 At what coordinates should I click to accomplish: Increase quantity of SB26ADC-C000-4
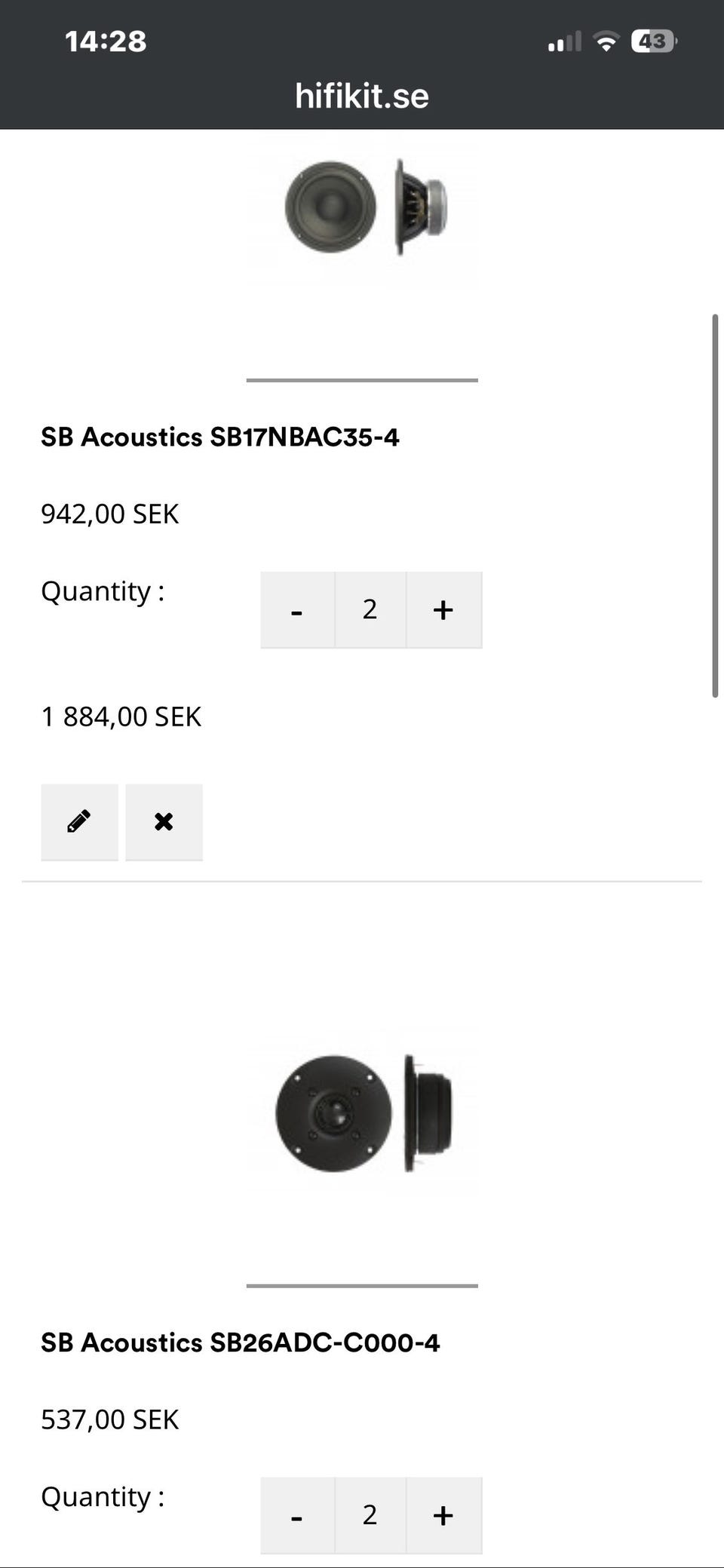point(443,1514)
